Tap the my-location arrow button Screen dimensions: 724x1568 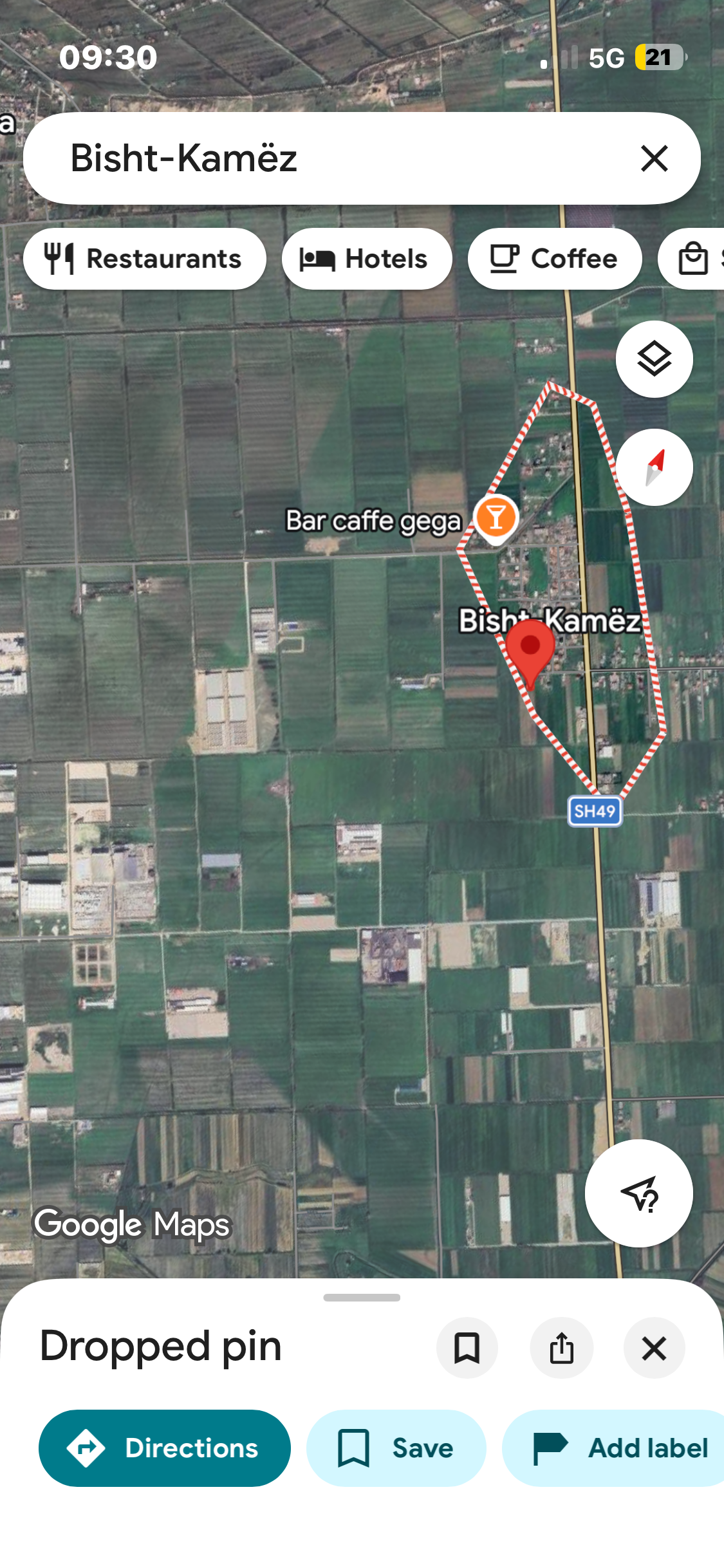(x=638, y=1193)
